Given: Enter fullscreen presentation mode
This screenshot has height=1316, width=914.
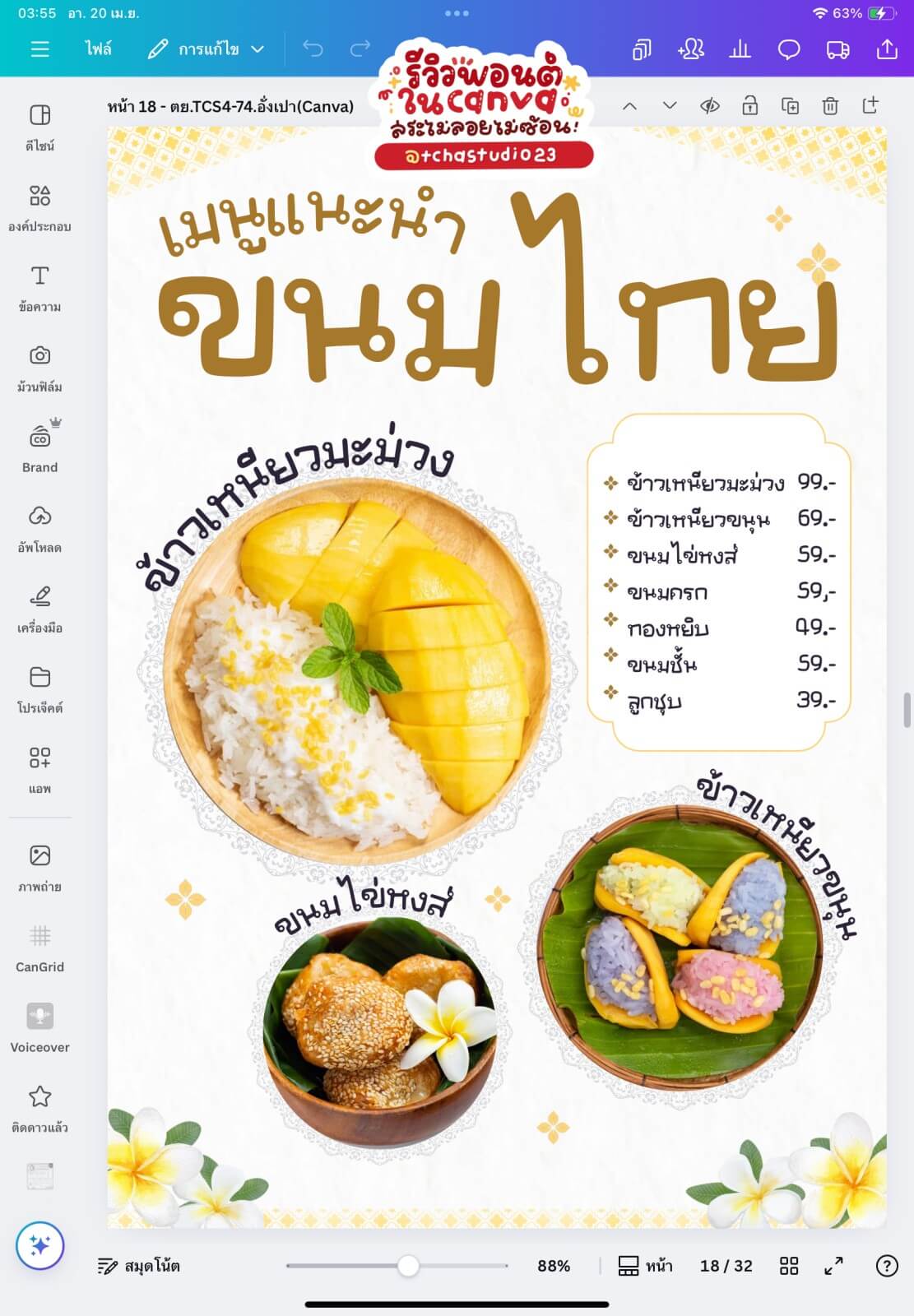Looking at the screenshot, I should tap(833, 1266).
